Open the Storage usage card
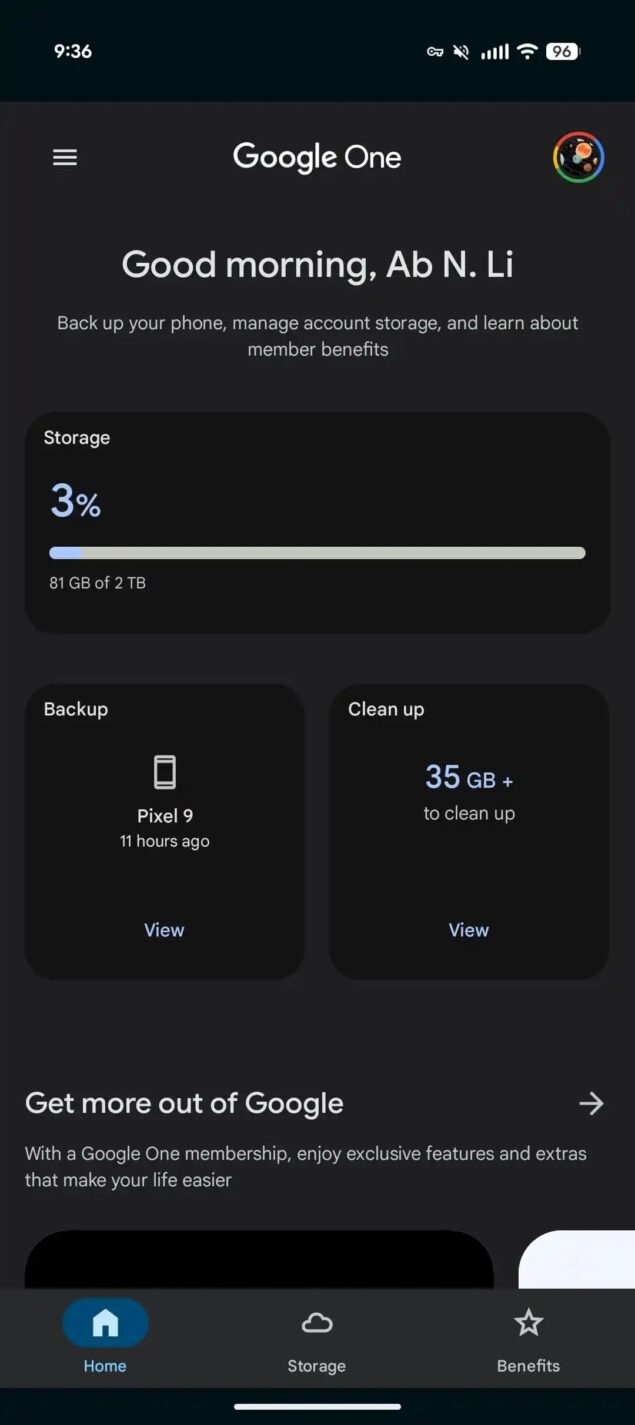The width and height of the screenshot is (635, 1425). point(317,522)
